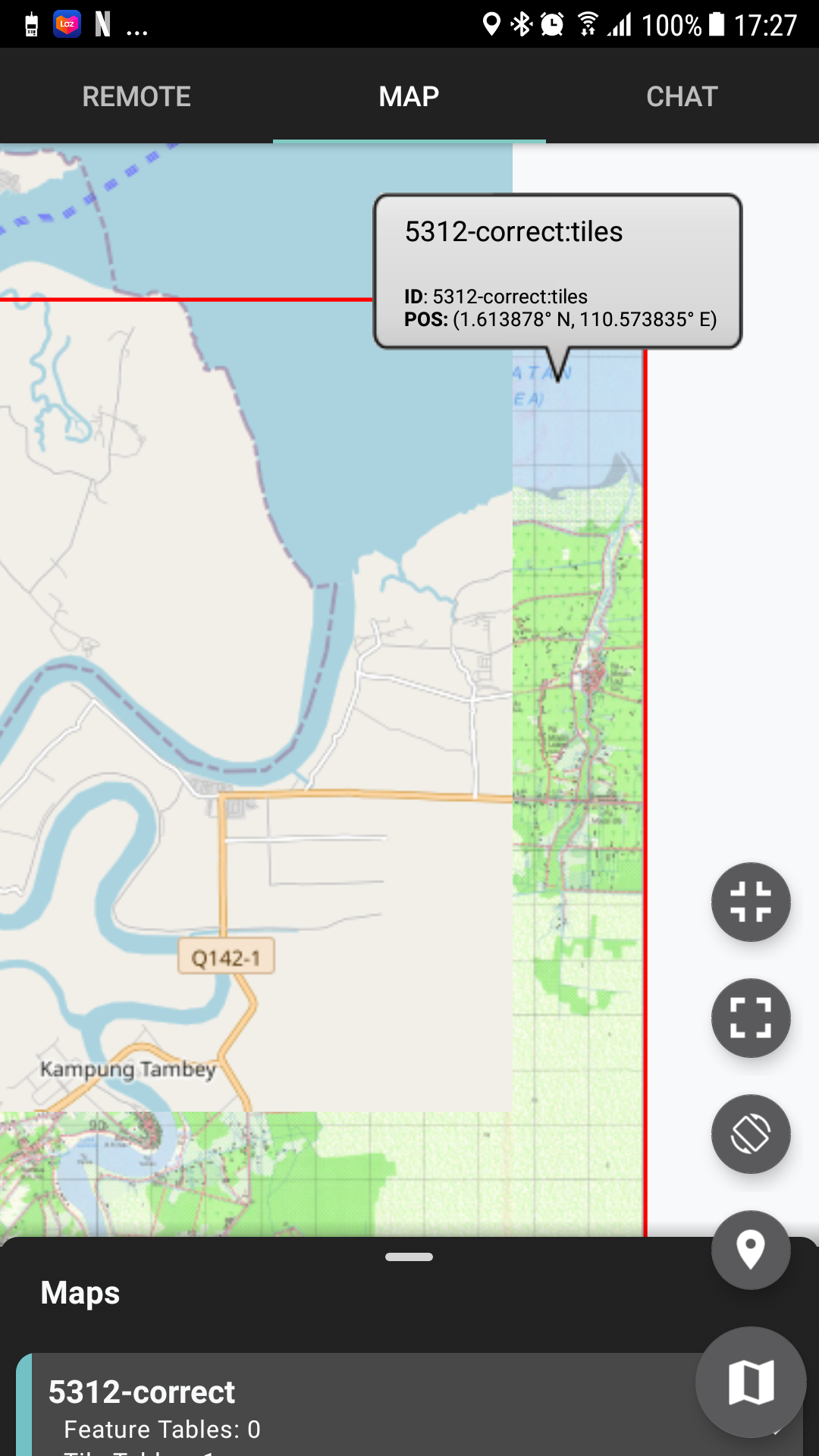Collapse the Maps panel header
The image size is (819, 1456).
coord(79,1292)
